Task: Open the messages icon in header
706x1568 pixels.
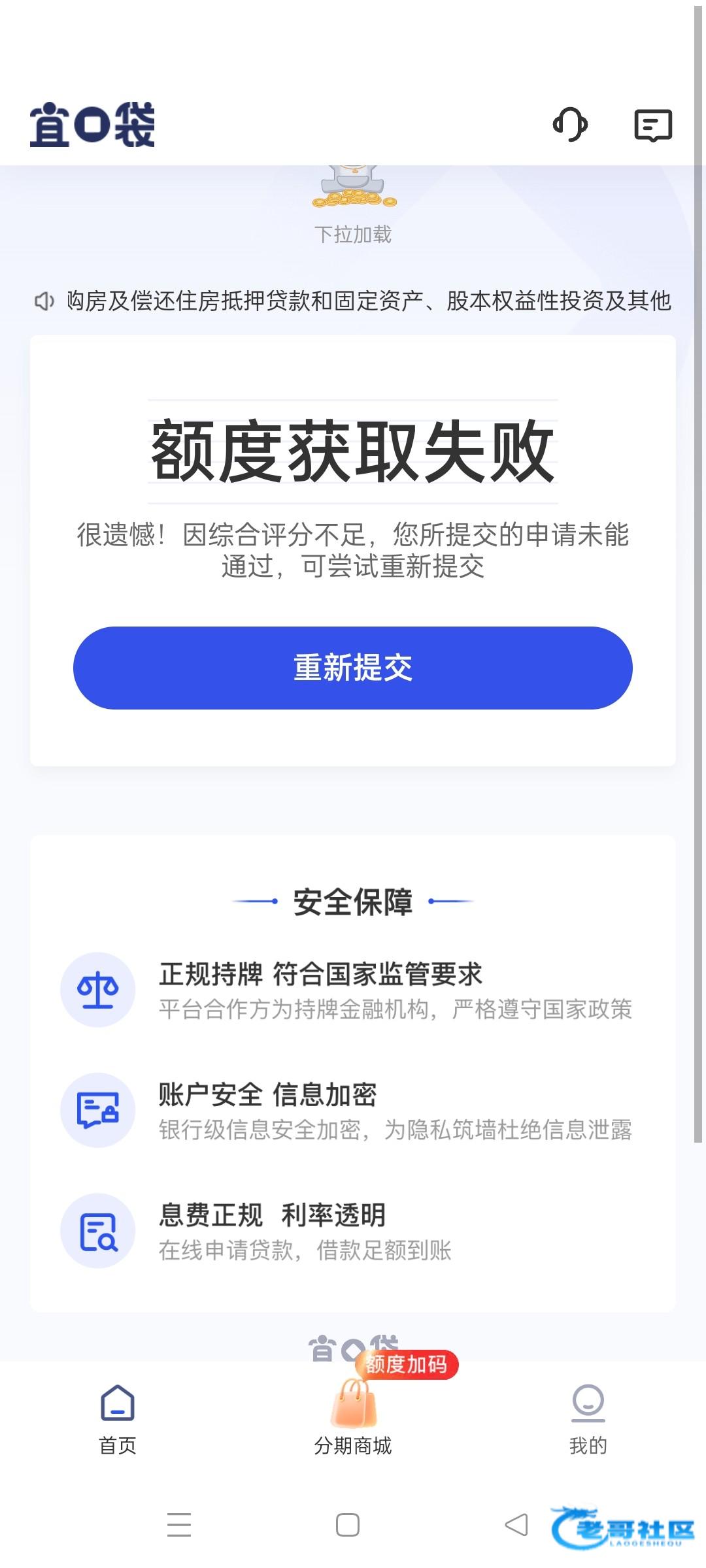Action: tap(653, 125)
